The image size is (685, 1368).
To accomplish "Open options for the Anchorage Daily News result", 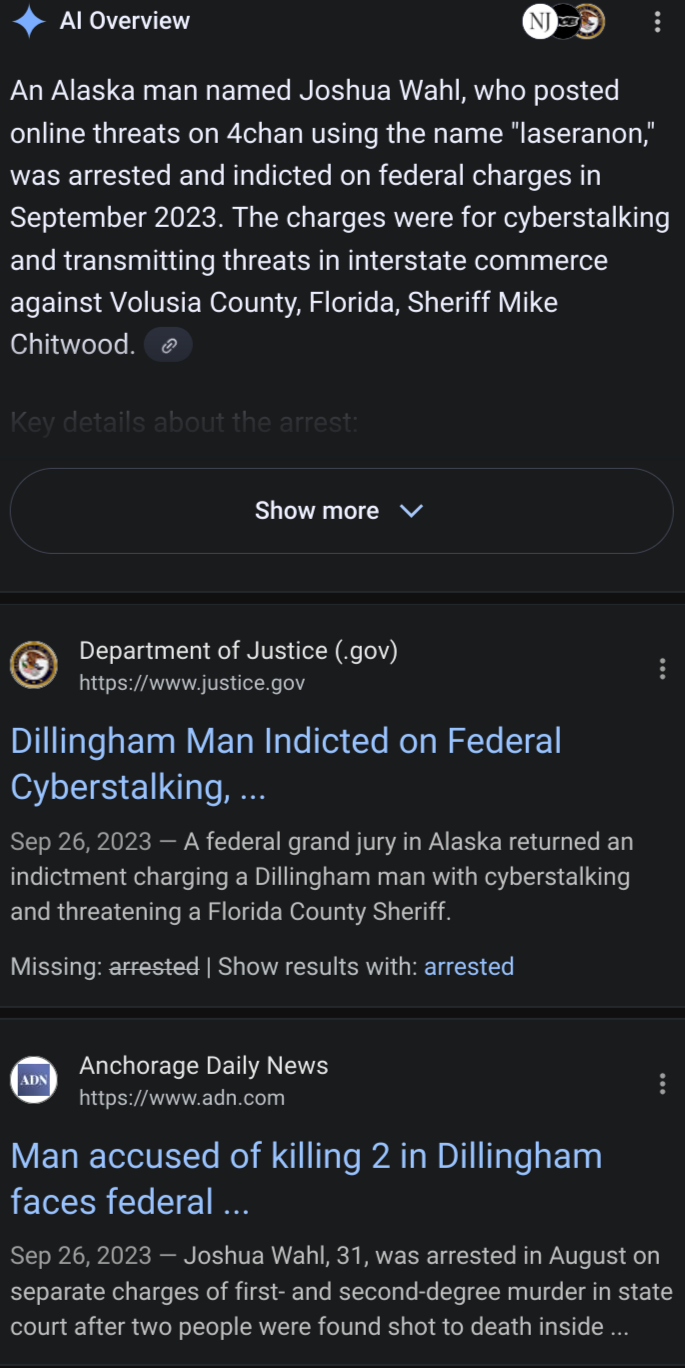I will point(662,1083).
